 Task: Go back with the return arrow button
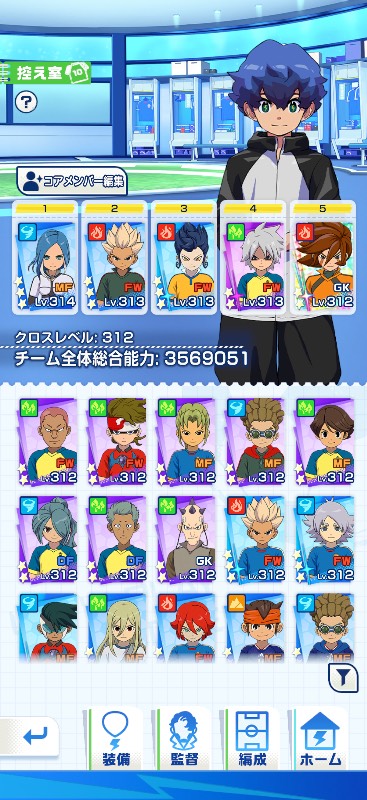pos(32,736)
